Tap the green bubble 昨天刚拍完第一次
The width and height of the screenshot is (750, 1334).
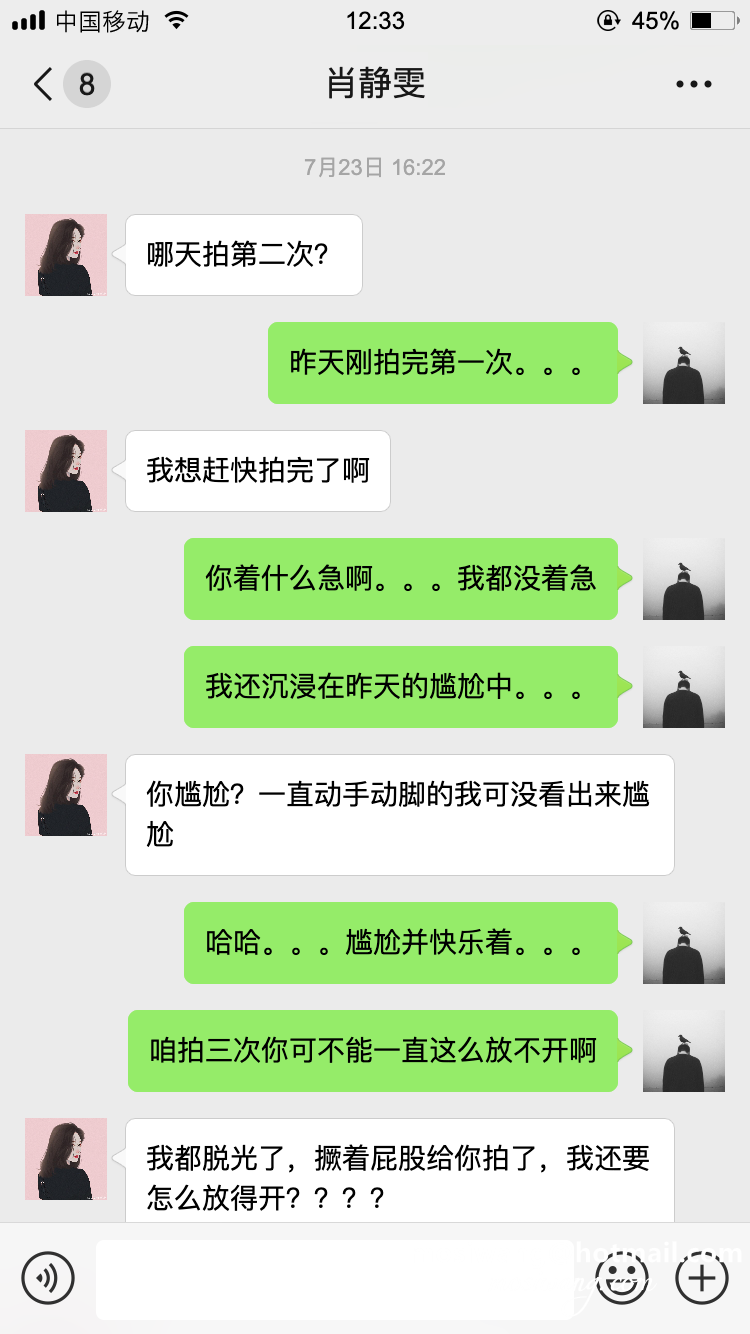443,363
